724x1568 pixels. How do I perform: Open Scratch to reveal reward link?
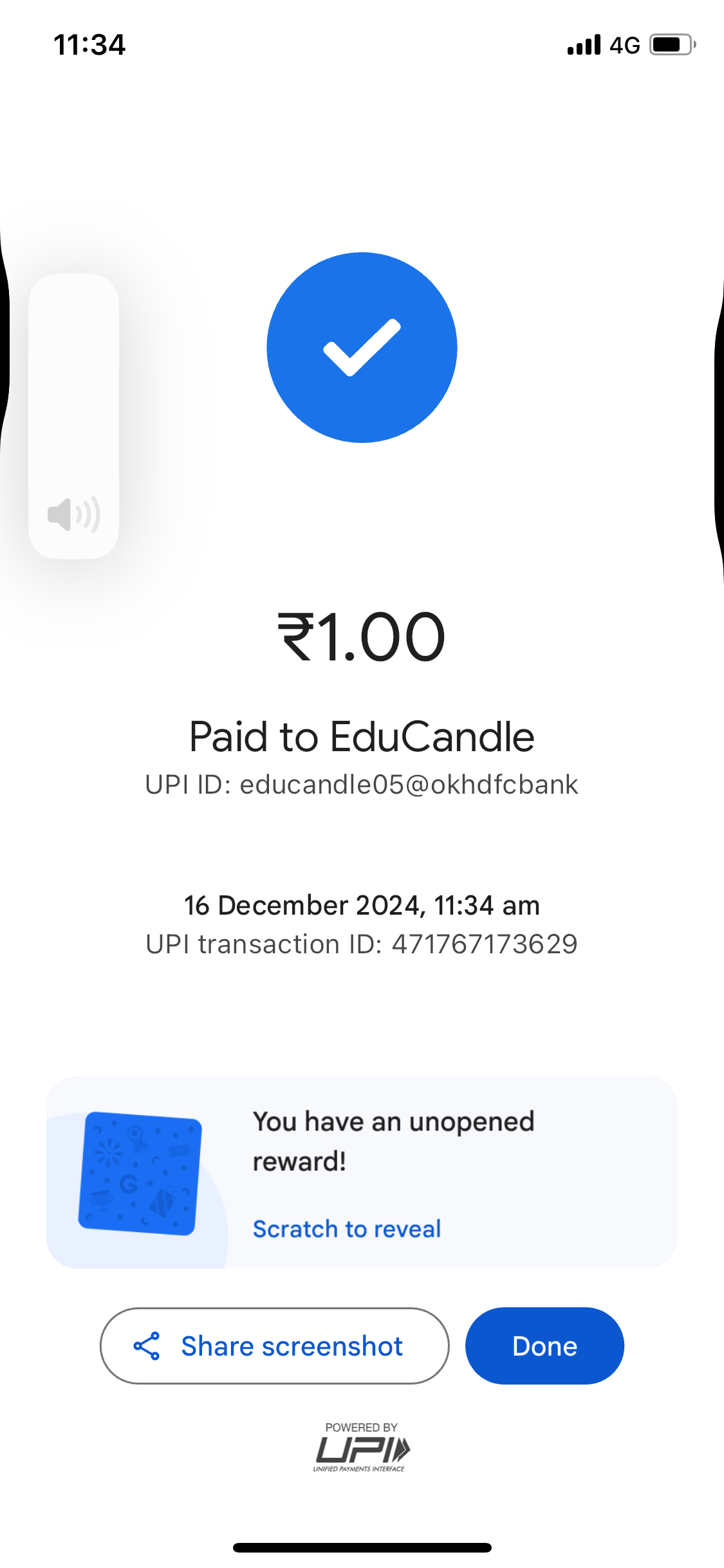click(346, 1229)
